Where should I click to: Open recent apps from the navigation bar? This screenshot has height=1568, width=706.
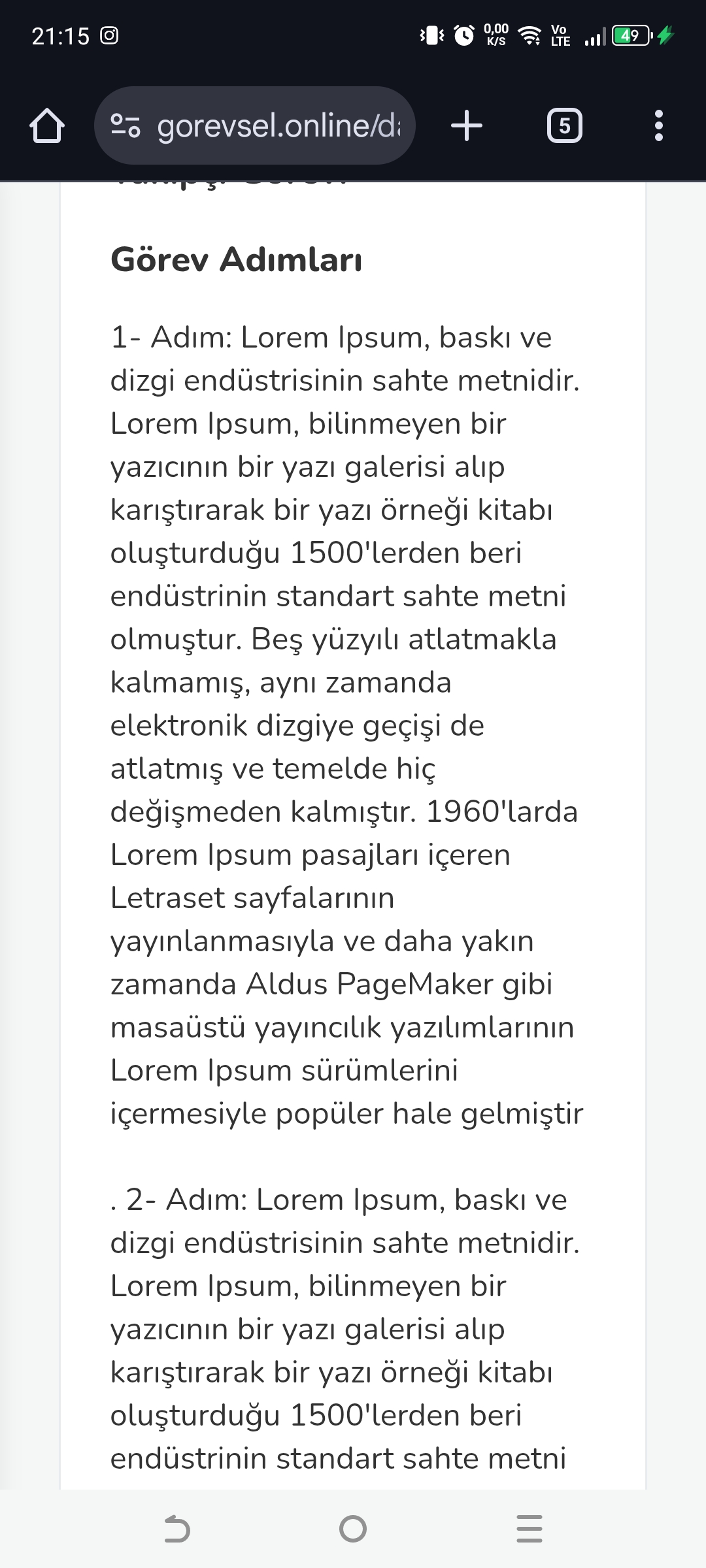tap(529, 1529)
